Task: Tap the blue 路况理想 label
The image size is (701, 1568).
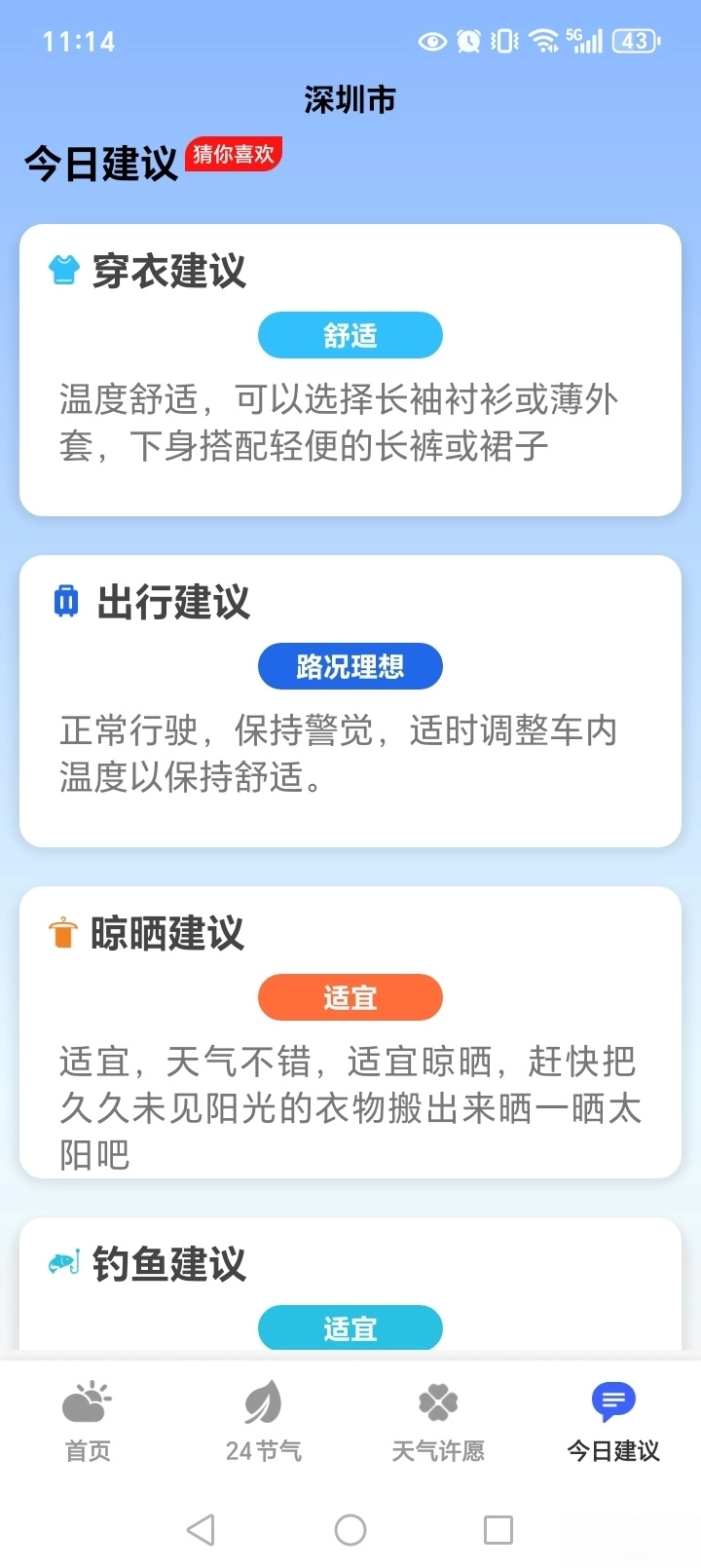Action: coord(350,665)
